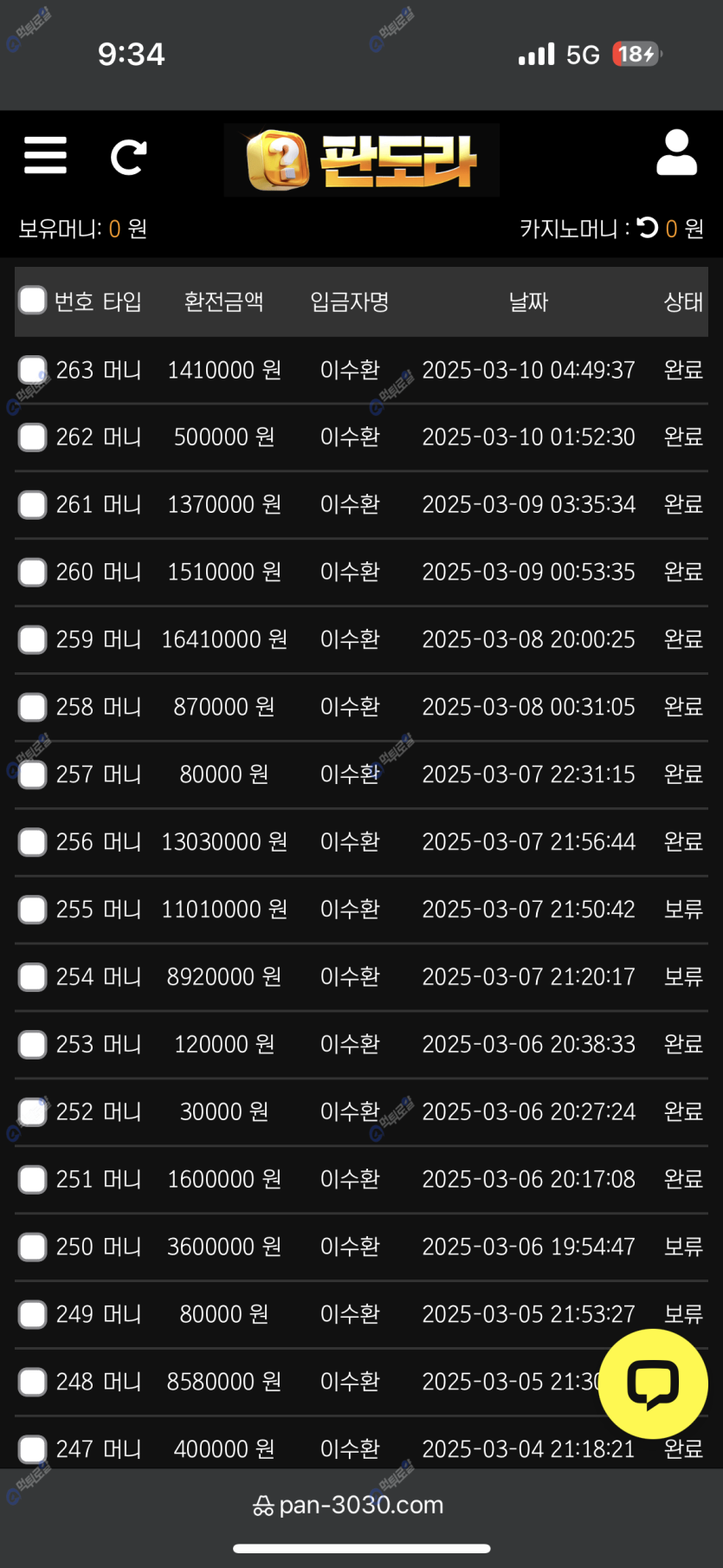Check the box for entry 252
The height and width of the screenshot is (1568, 723).
33,1111
